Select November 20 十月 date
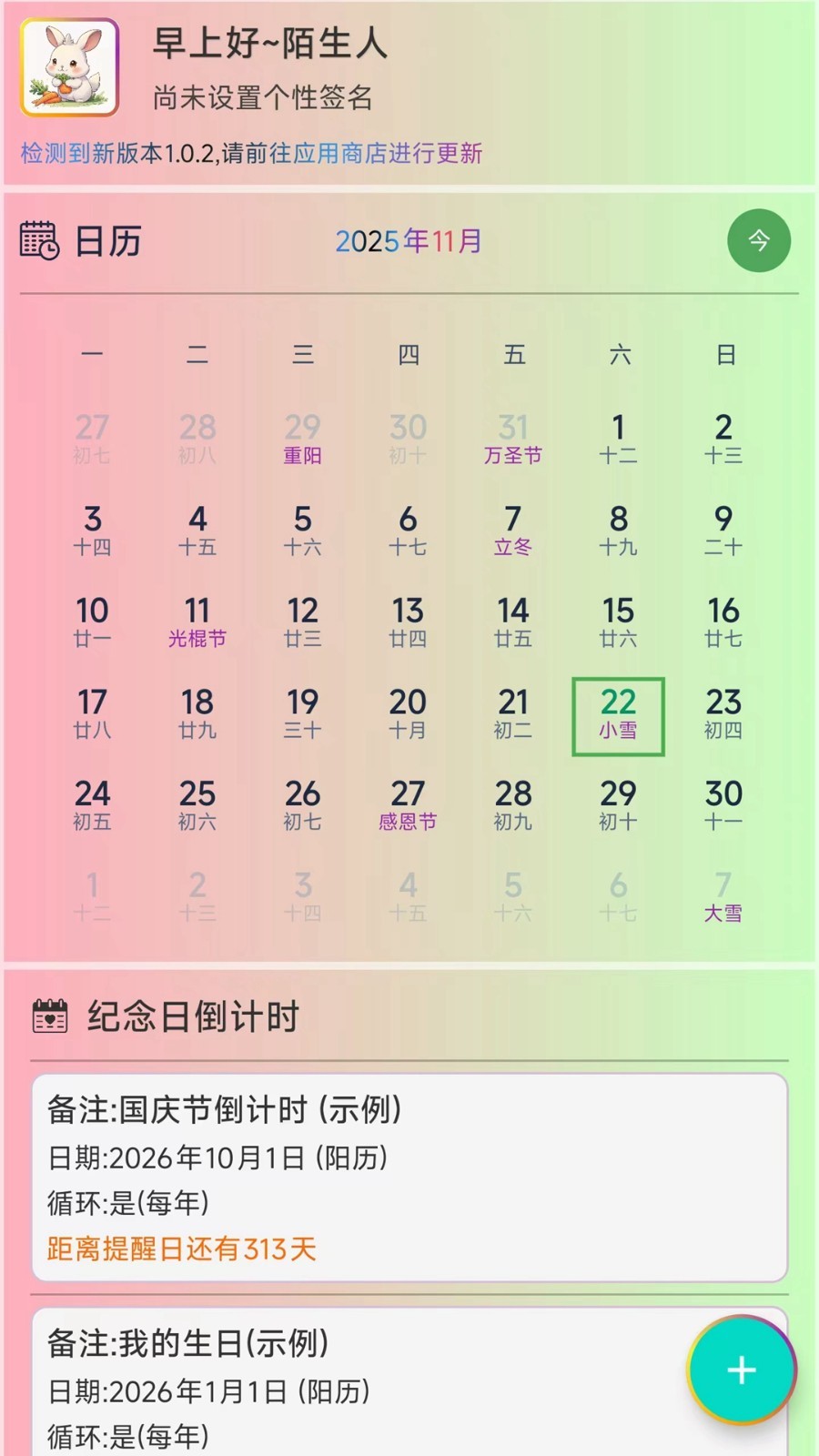This screenshot has width=819, height=1456. pos(408,713)
